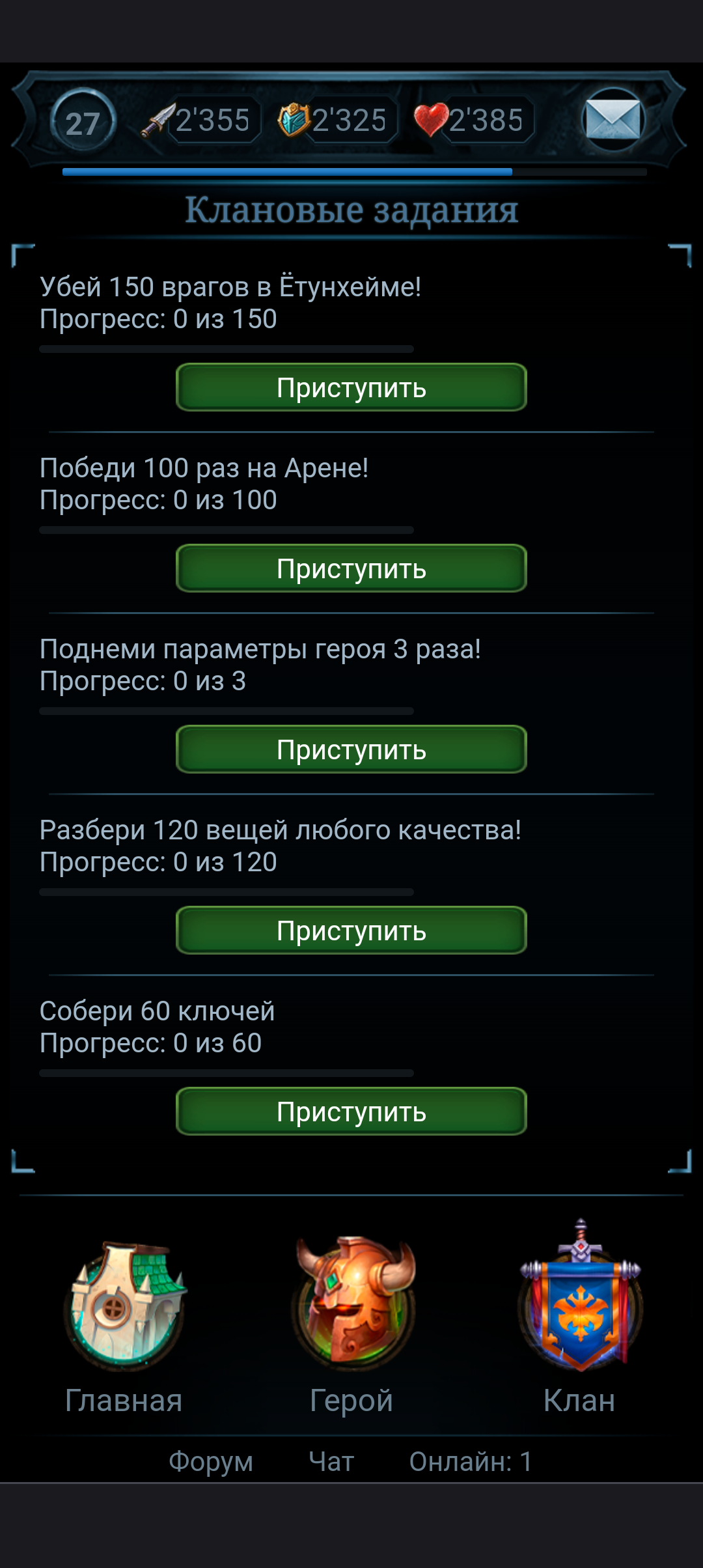Open the Форум link
Screen dimensions: 703x1568
pos(210,1462)
